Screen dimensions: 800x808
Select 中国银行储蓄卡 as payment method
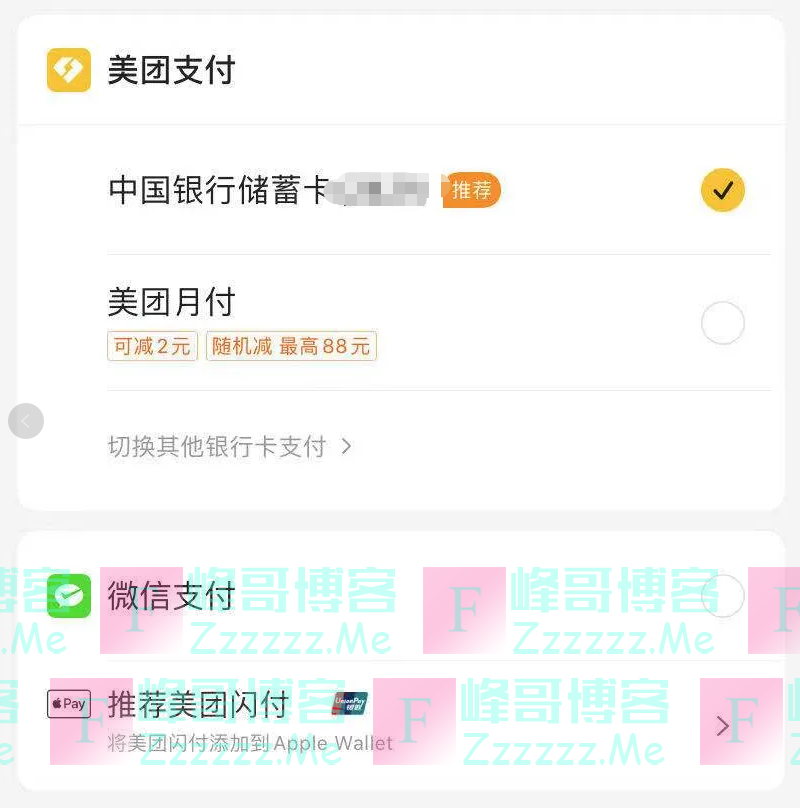click(722, 190)
